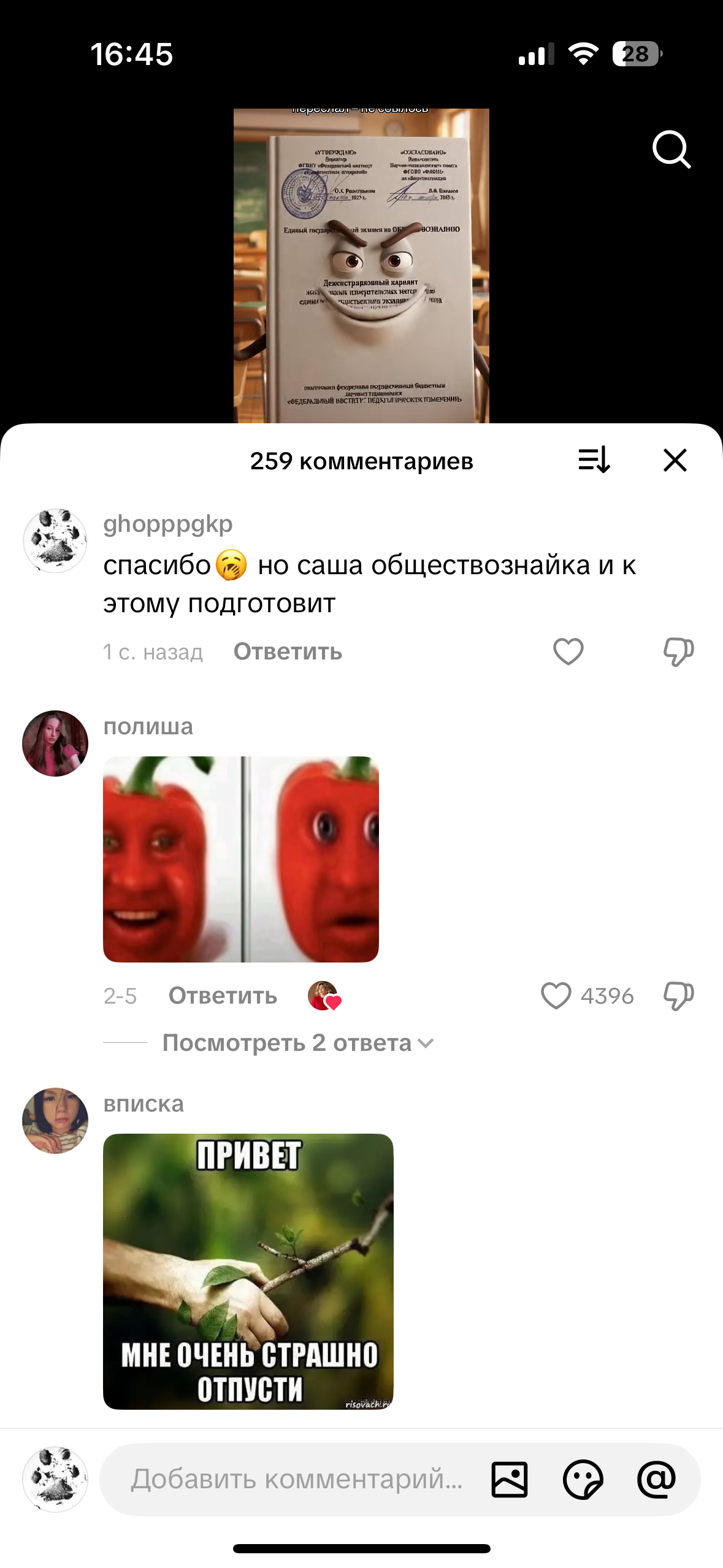Like полиша's comment with 4396 likes

556,996
